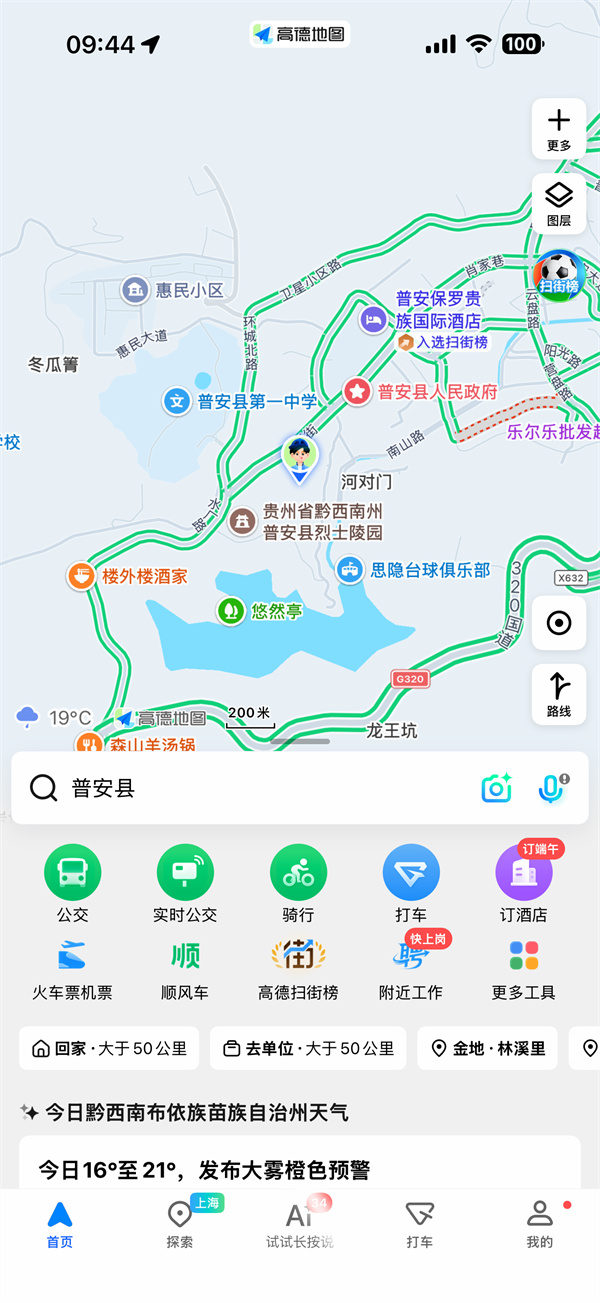This screenshot has height=1303, width=600.
Task: Start voice search with microphone icon
Action: point(552,788)
